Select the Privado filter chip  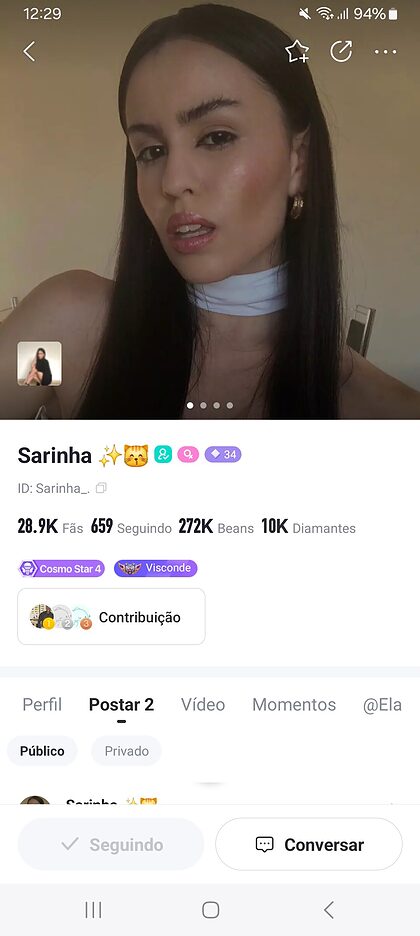(x=126, y=751)
